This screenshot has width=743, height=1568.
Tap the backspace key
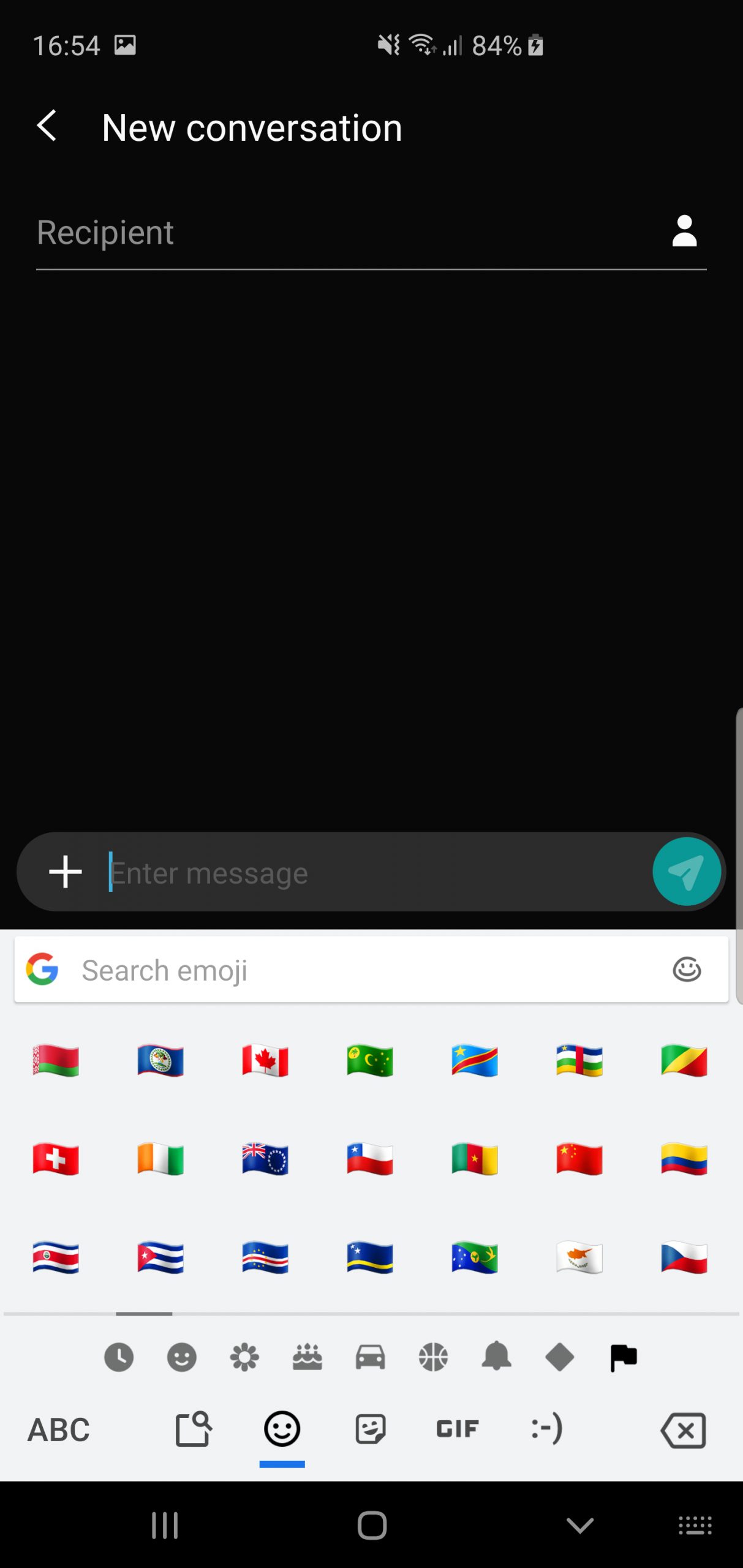tap(683, 1430)
